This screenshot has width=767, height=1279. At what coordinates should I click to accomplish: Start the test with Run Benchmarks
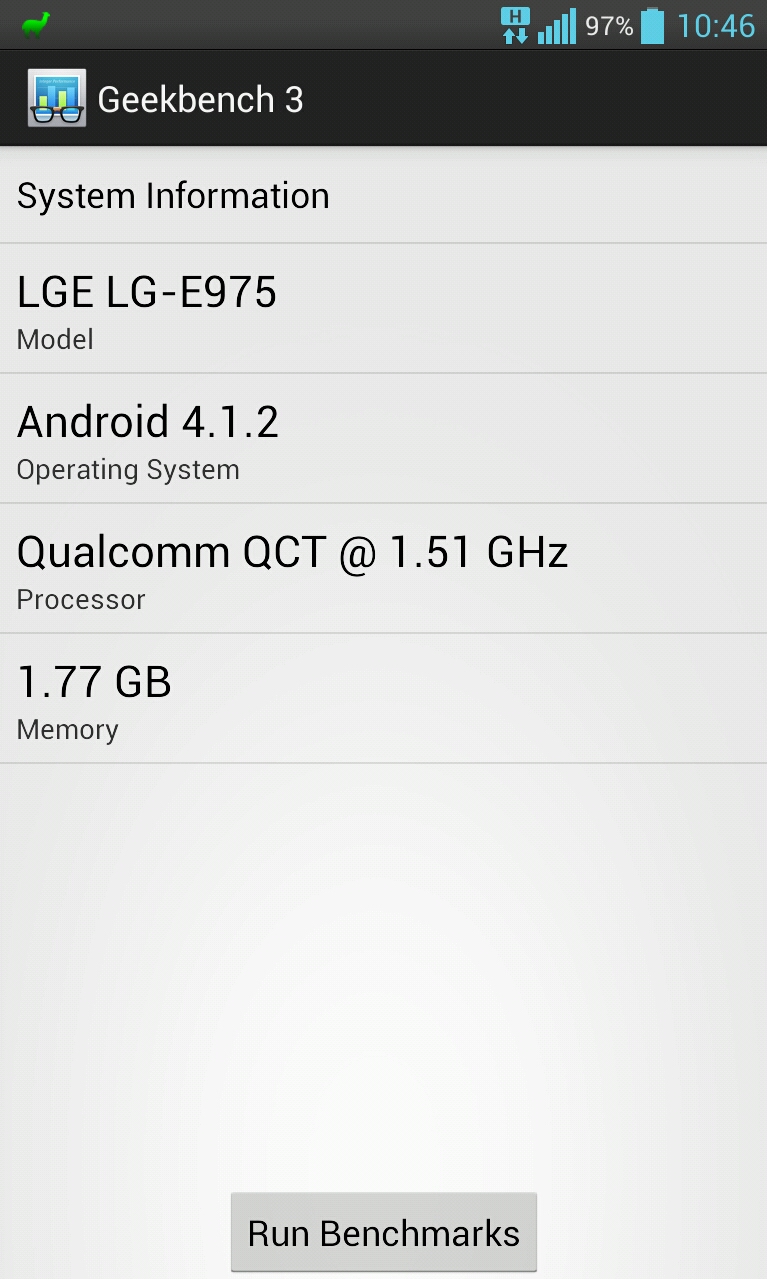pyautogui.click(x=383, y=1232)
